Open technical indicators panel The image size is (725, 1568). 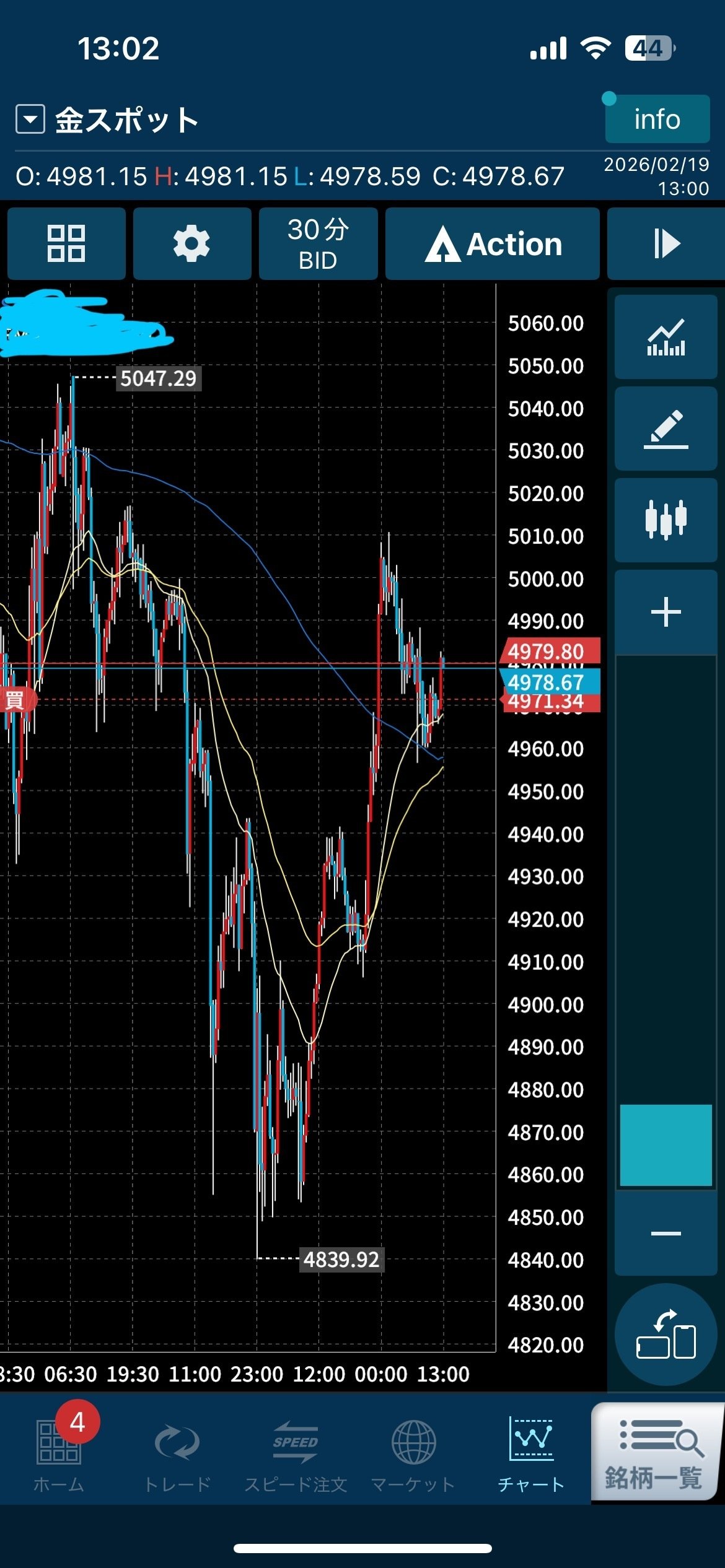click(666, 337)
